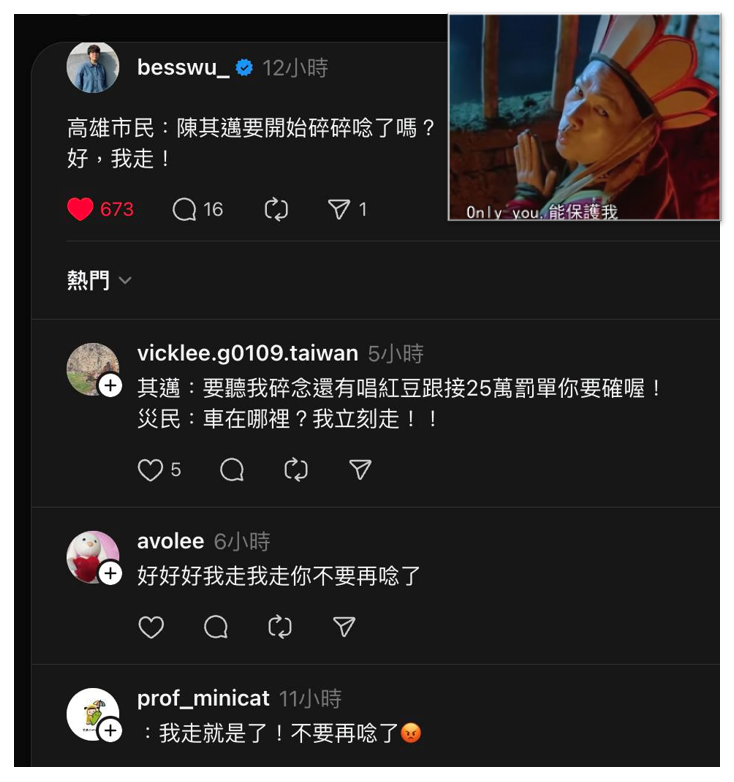Open prof_minicat's username link

coord(203,699)
